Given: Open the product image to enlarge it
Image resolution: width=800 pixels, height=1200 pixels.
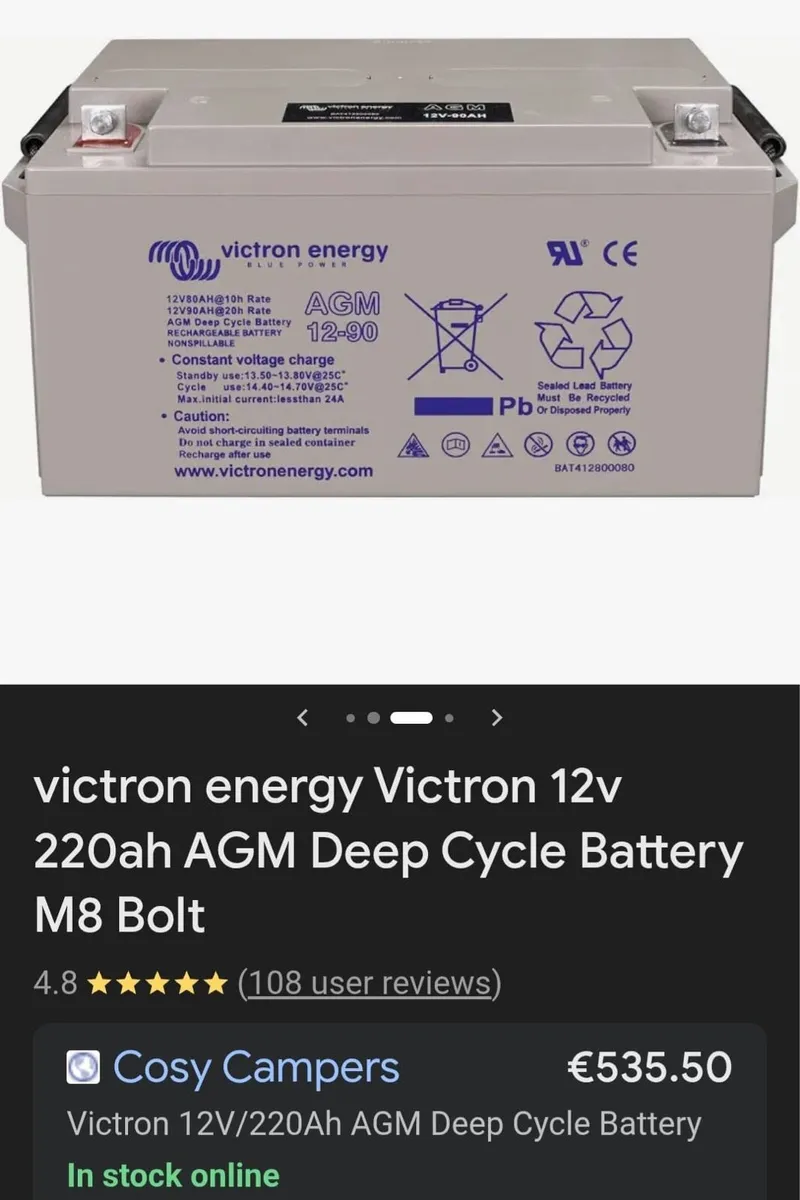Looking at the screenshot, I should (400, 300).
